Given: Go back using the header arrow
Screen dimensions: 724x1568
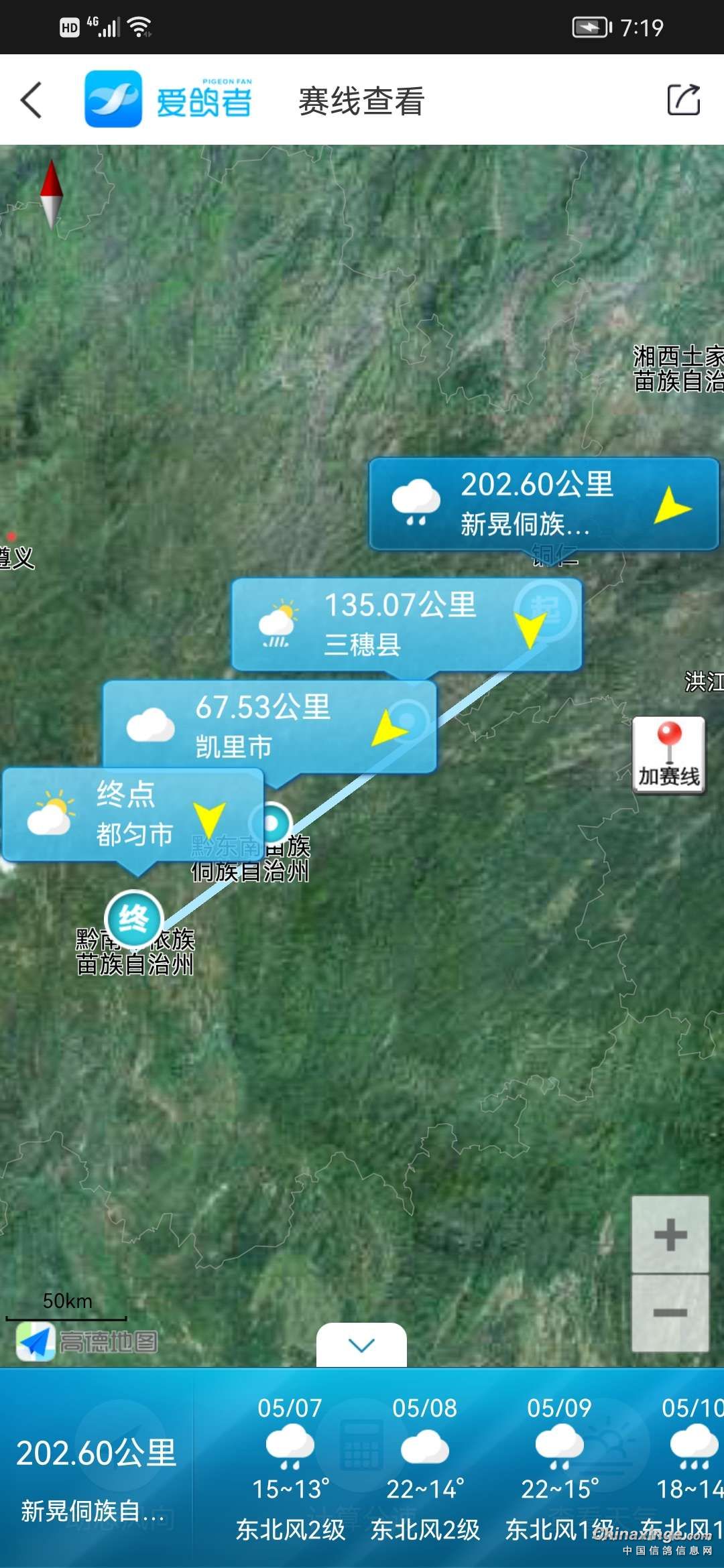Looking at the screenshot, I should click(x=32, y=101).
